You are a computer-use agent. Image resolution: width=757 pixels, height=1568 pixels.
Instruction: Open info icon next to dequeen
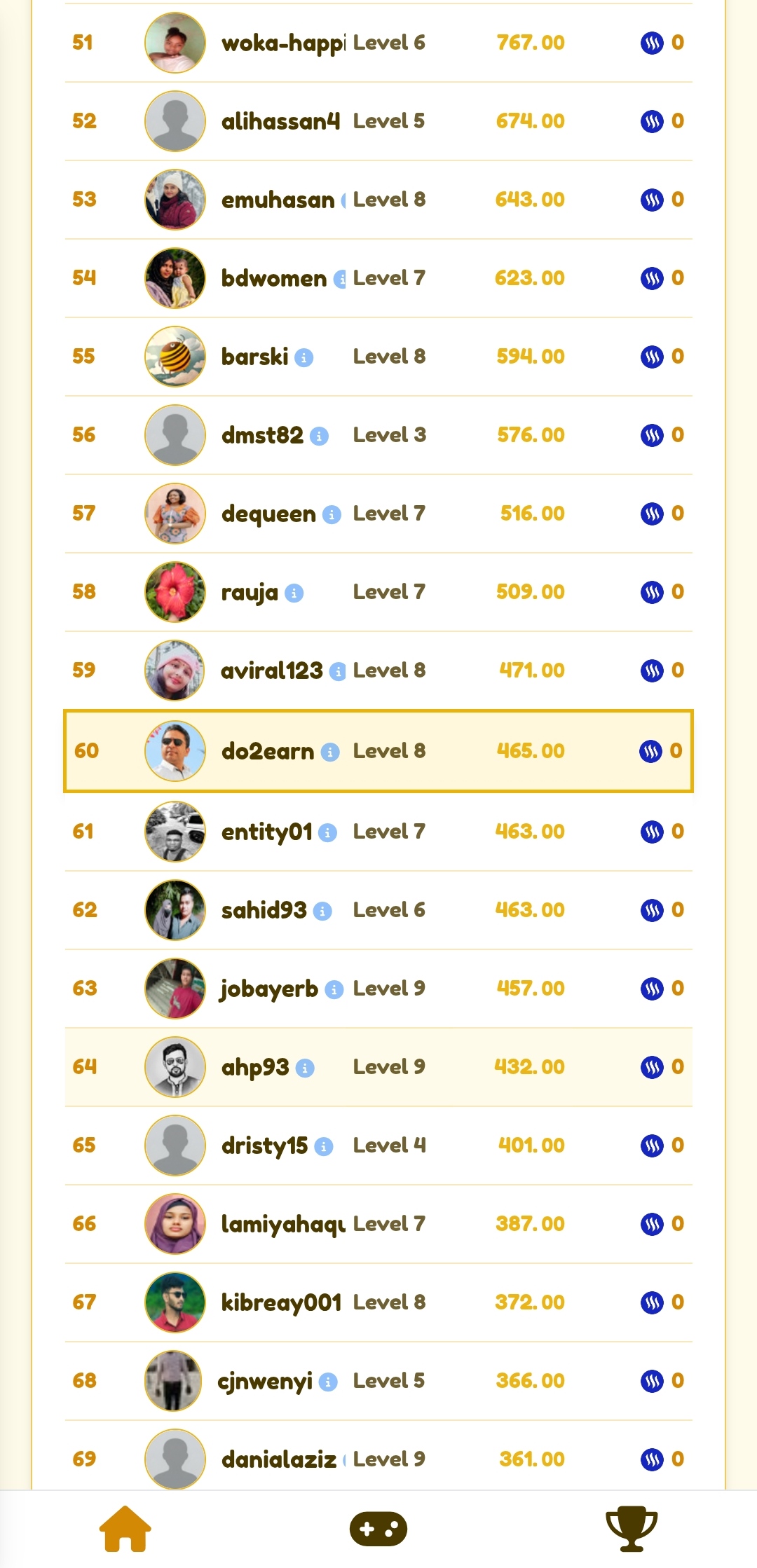(x=332, y=514)
